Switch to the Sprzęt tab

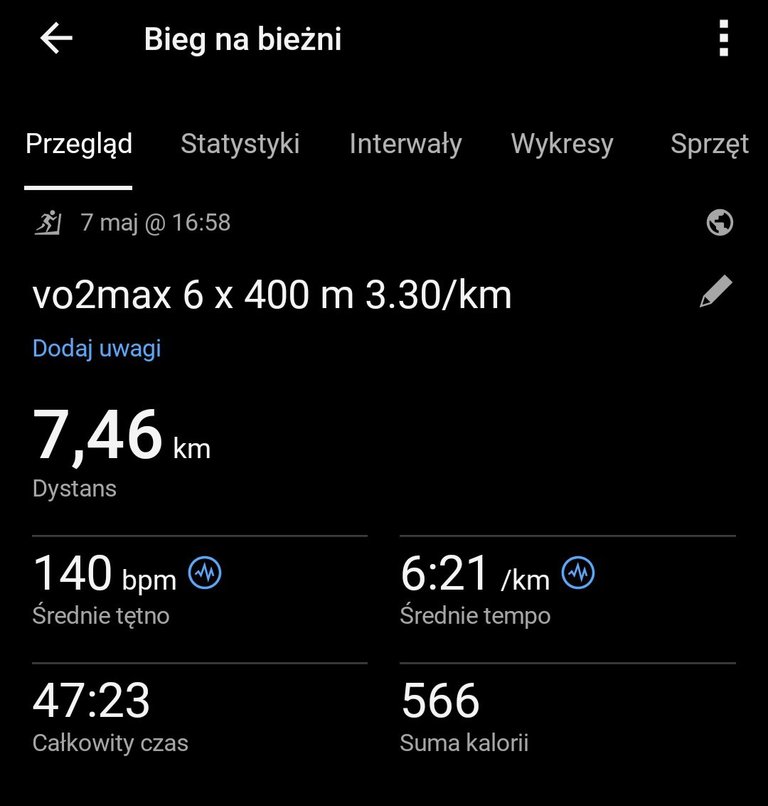click(x=709, y=144)
